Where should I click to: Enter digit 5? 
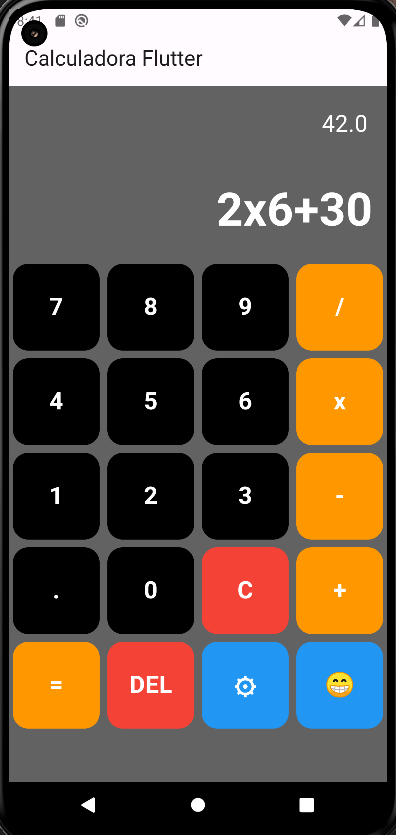[x=151, y=402]
